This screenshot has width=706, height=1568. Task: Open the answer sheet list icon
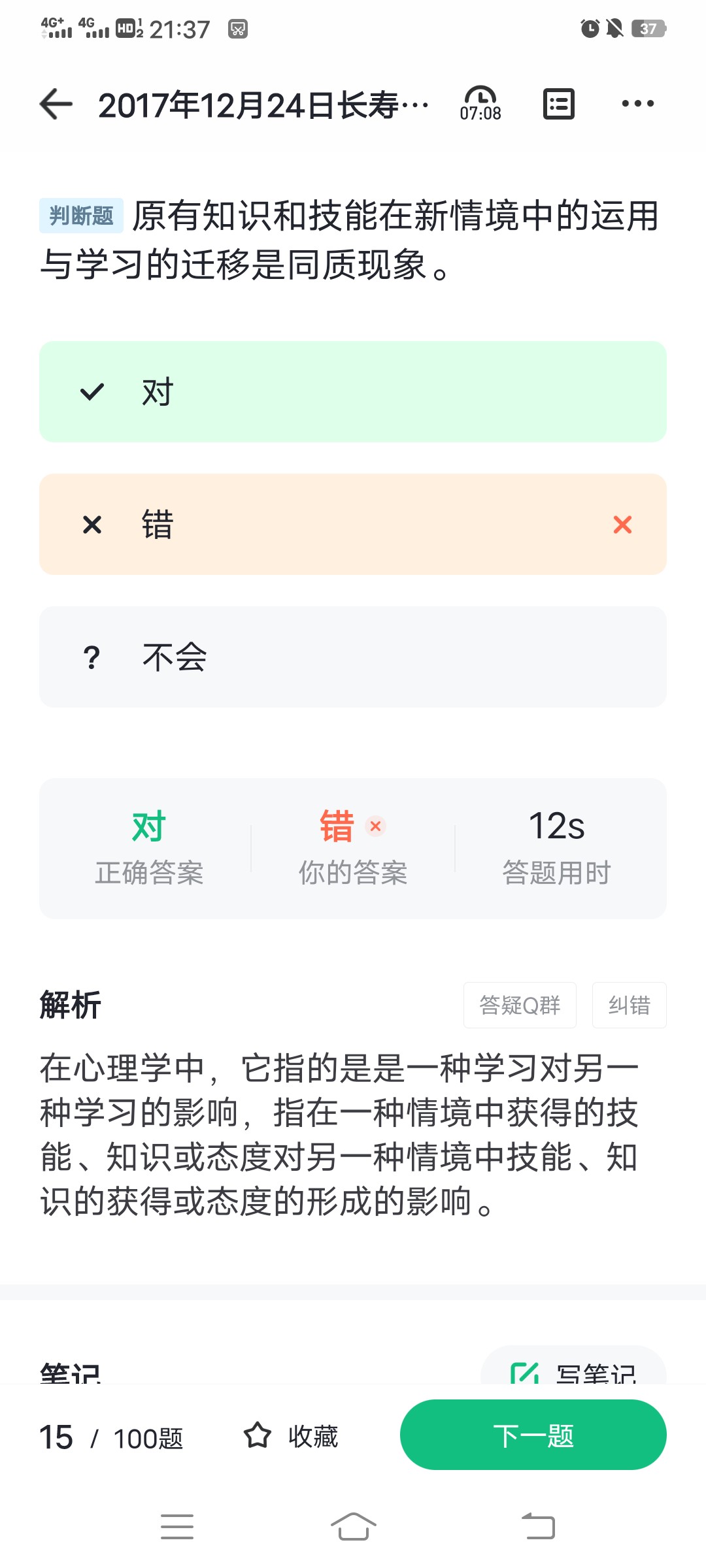559,105
